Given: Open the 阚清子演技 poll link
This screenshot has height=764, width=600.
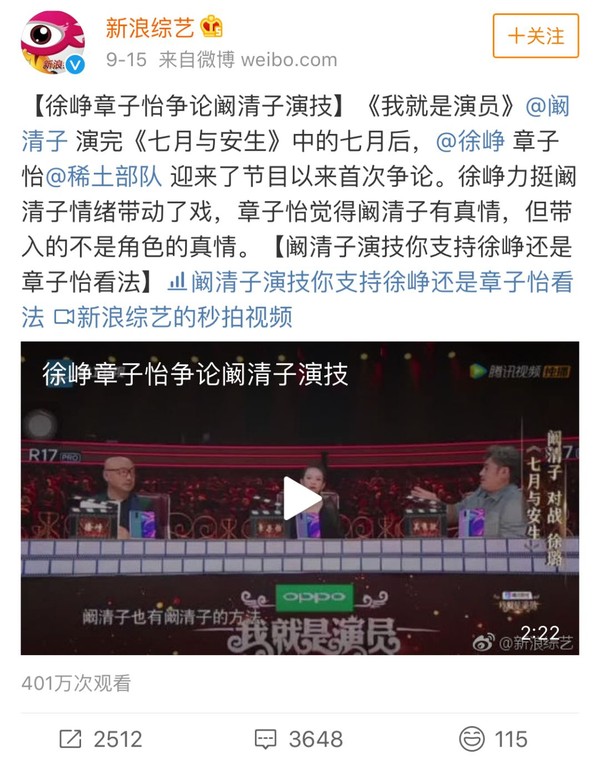Looking at the screenshot, I should 380,283.
